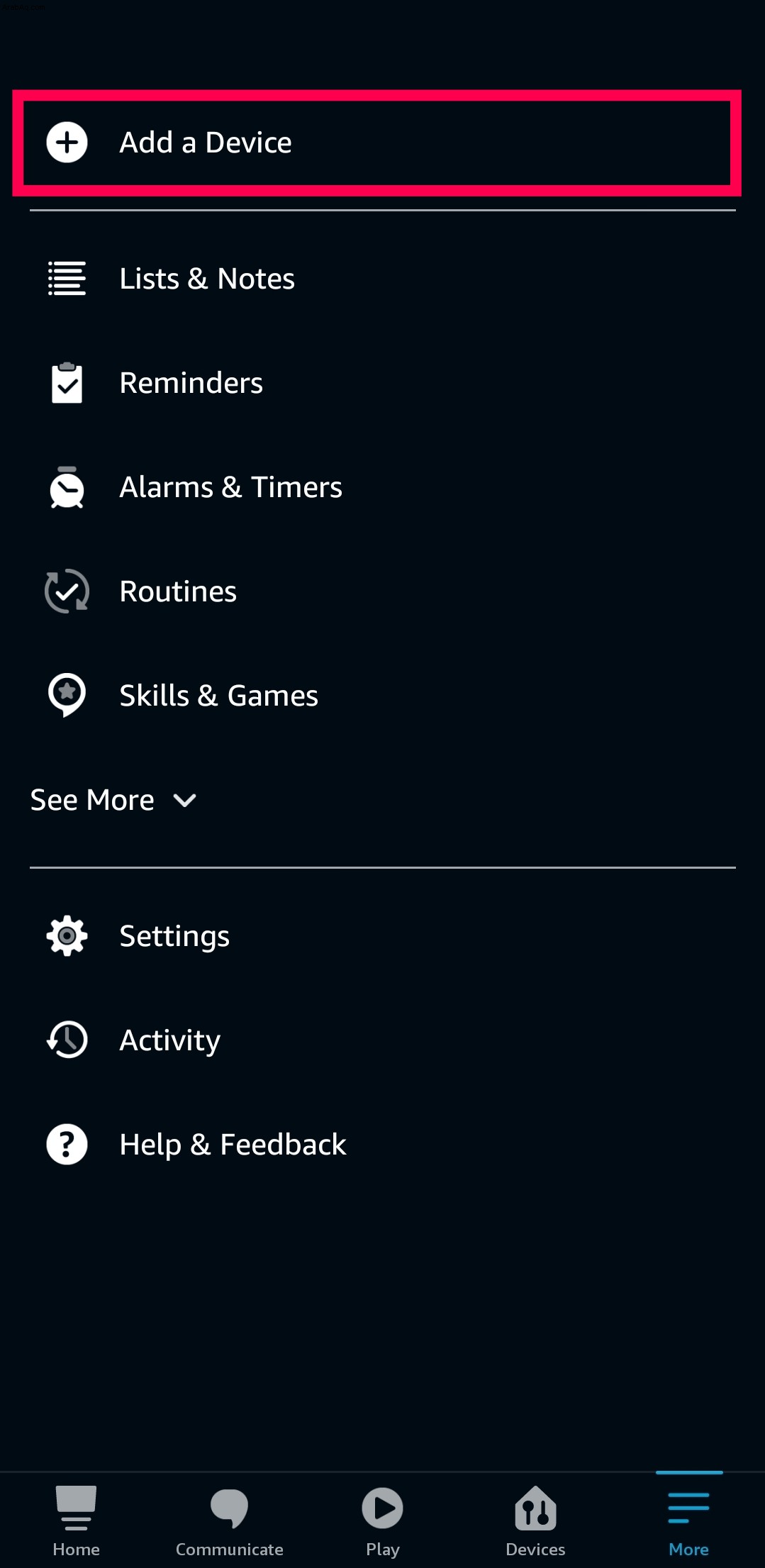765x1568 pixels.
Task: Expand the See More section
Action: 113,800
